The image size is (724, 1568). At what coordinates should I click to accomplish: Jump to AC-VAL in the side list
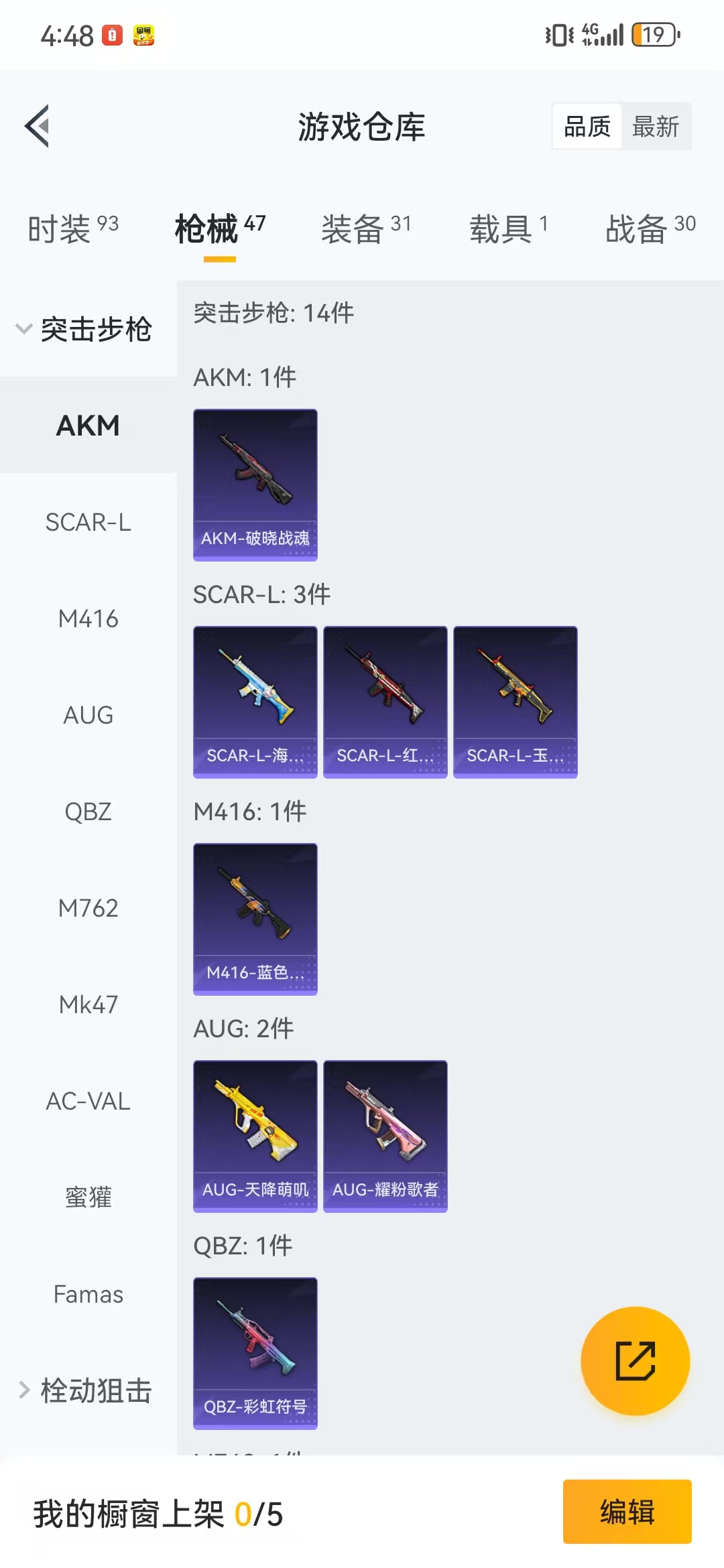click(x=88, y=1101)
